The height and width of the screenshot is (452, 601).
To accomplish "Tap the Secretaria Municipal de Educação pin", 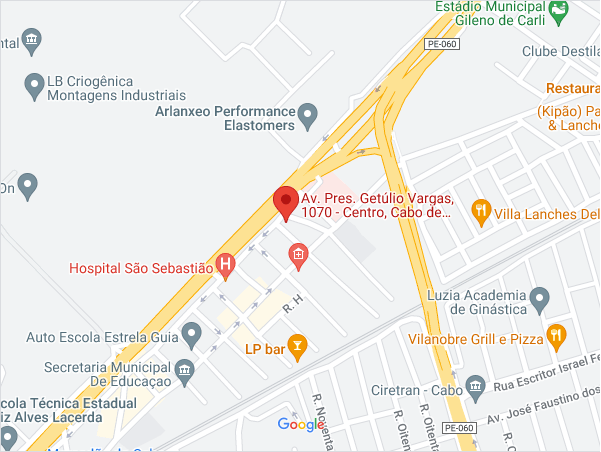I will click(184, 372).
